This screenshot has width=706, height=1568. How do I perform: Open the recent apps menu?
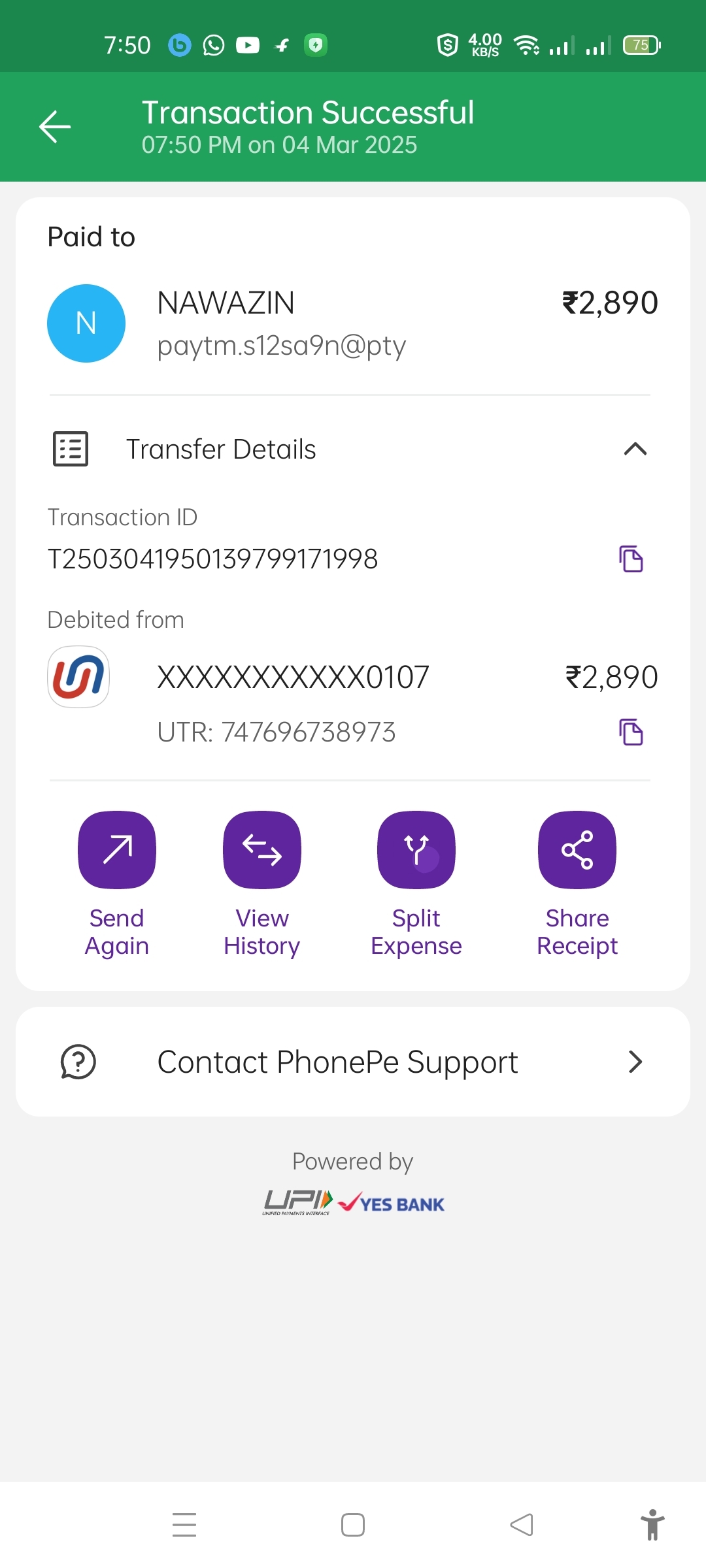(x=184, y=1525)
